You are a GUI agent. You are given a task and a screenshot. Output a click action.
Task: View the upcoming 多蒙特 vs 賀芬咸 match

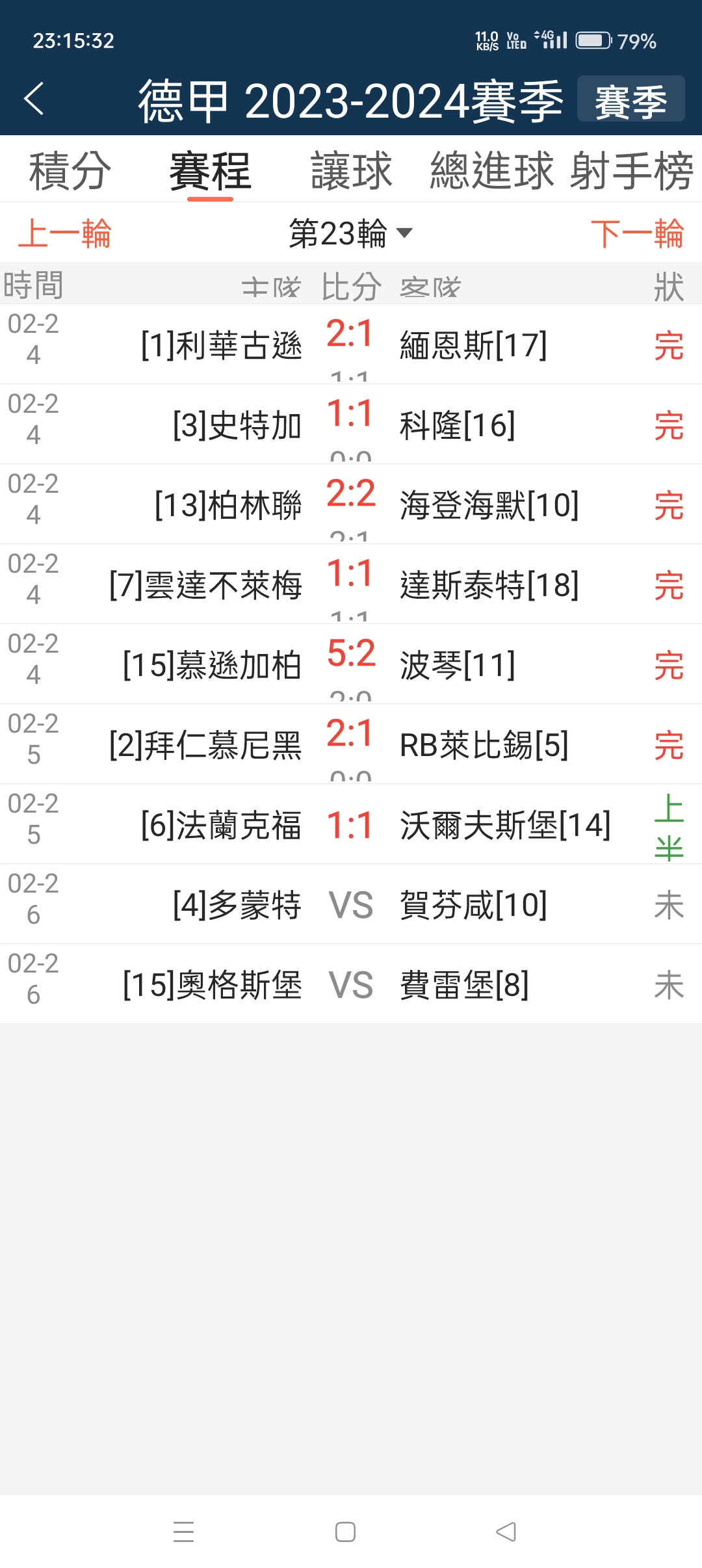(x=351, y=904)
